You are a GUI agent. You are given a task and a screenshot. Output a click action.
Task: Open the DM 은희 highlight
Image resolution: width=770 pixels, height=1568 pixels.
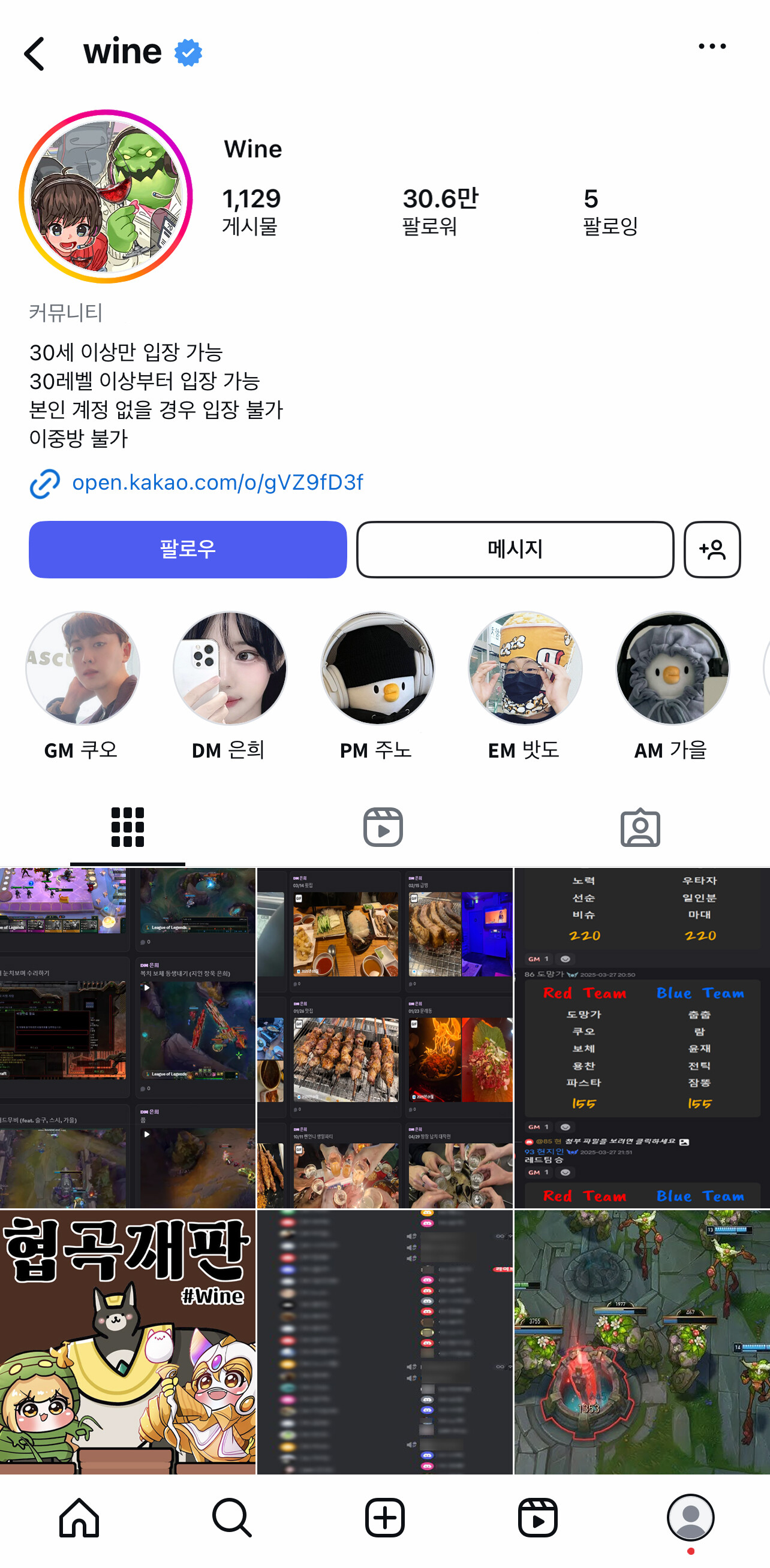[230, 669]
